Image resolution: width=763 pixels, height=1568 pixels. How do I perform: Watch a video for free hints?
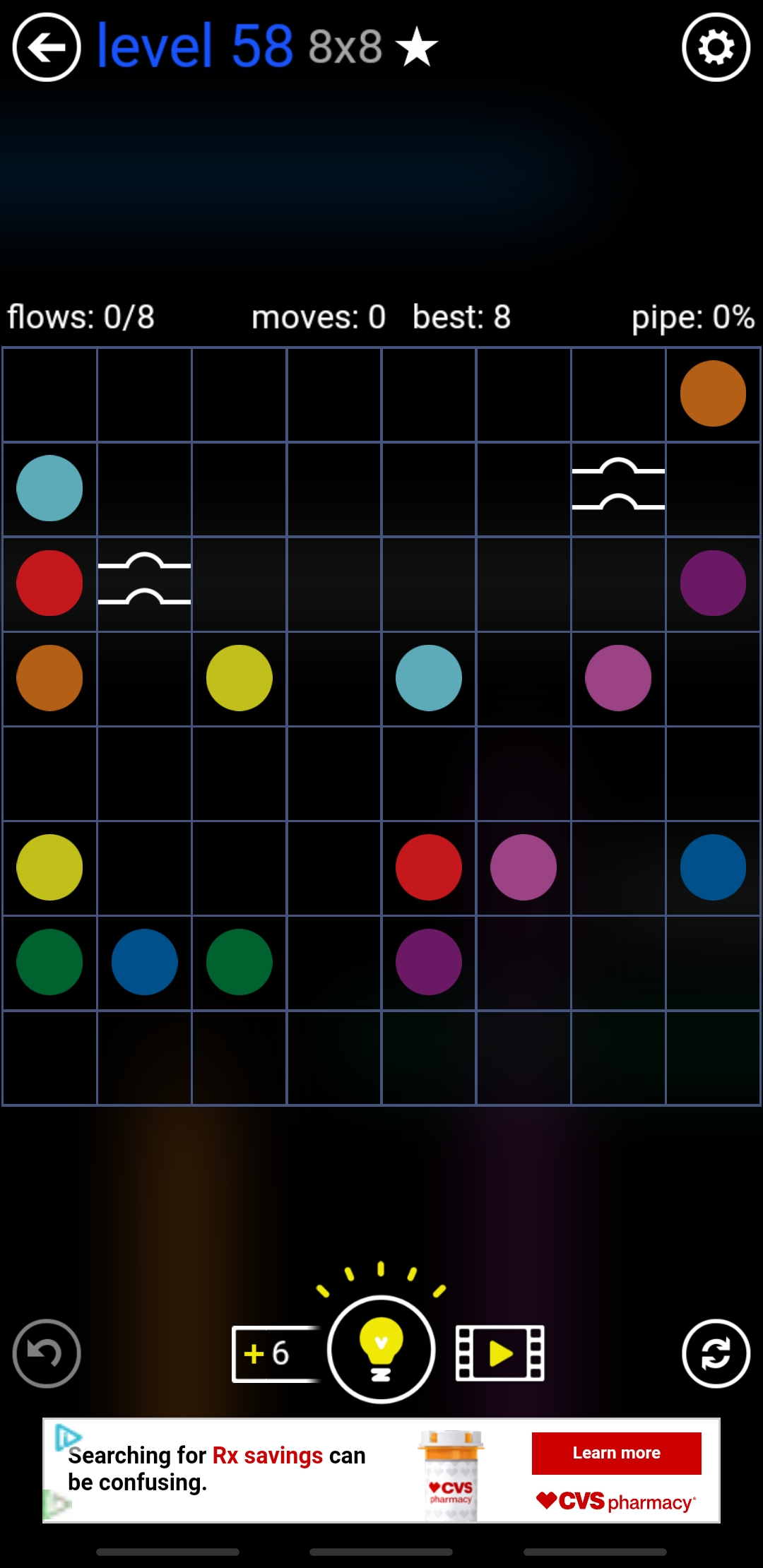point(499,1353)
